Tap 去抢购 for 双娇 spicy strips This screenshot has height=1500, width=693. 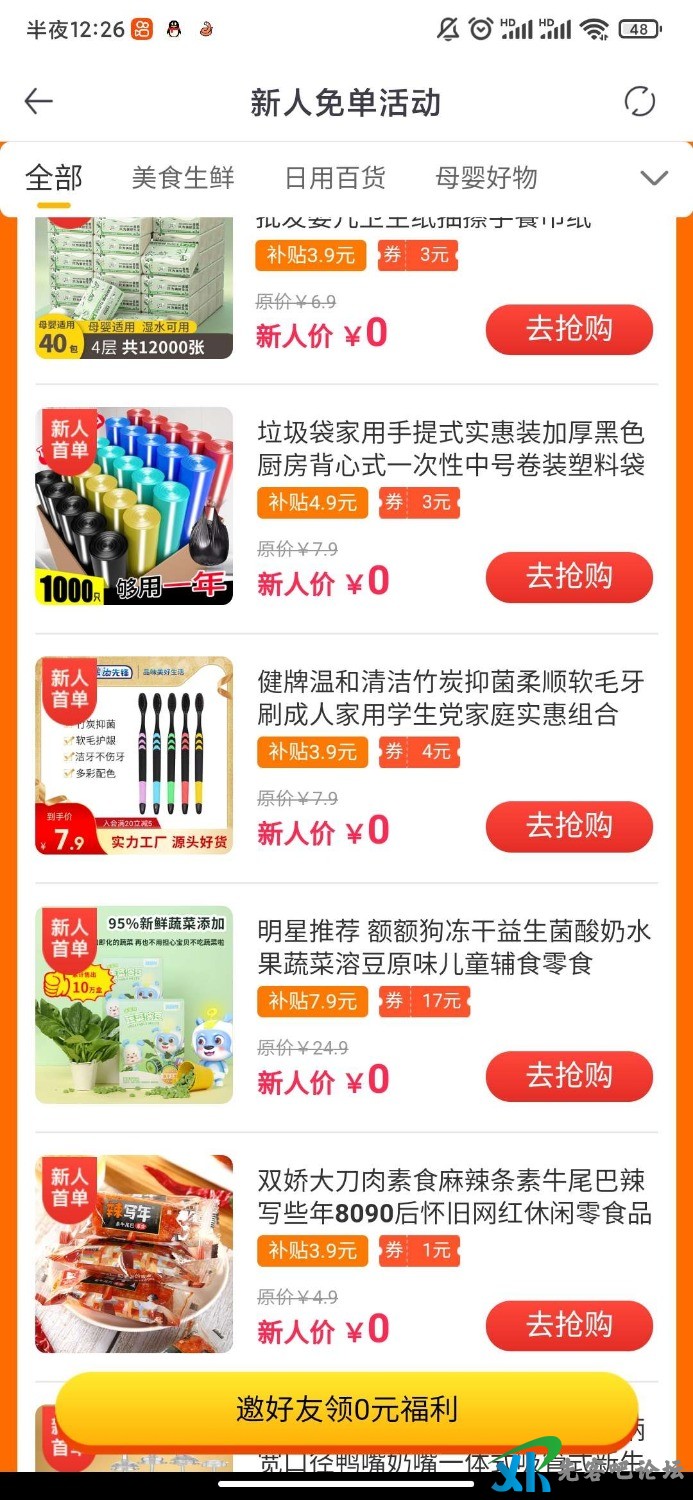(x=569, y=1325)
